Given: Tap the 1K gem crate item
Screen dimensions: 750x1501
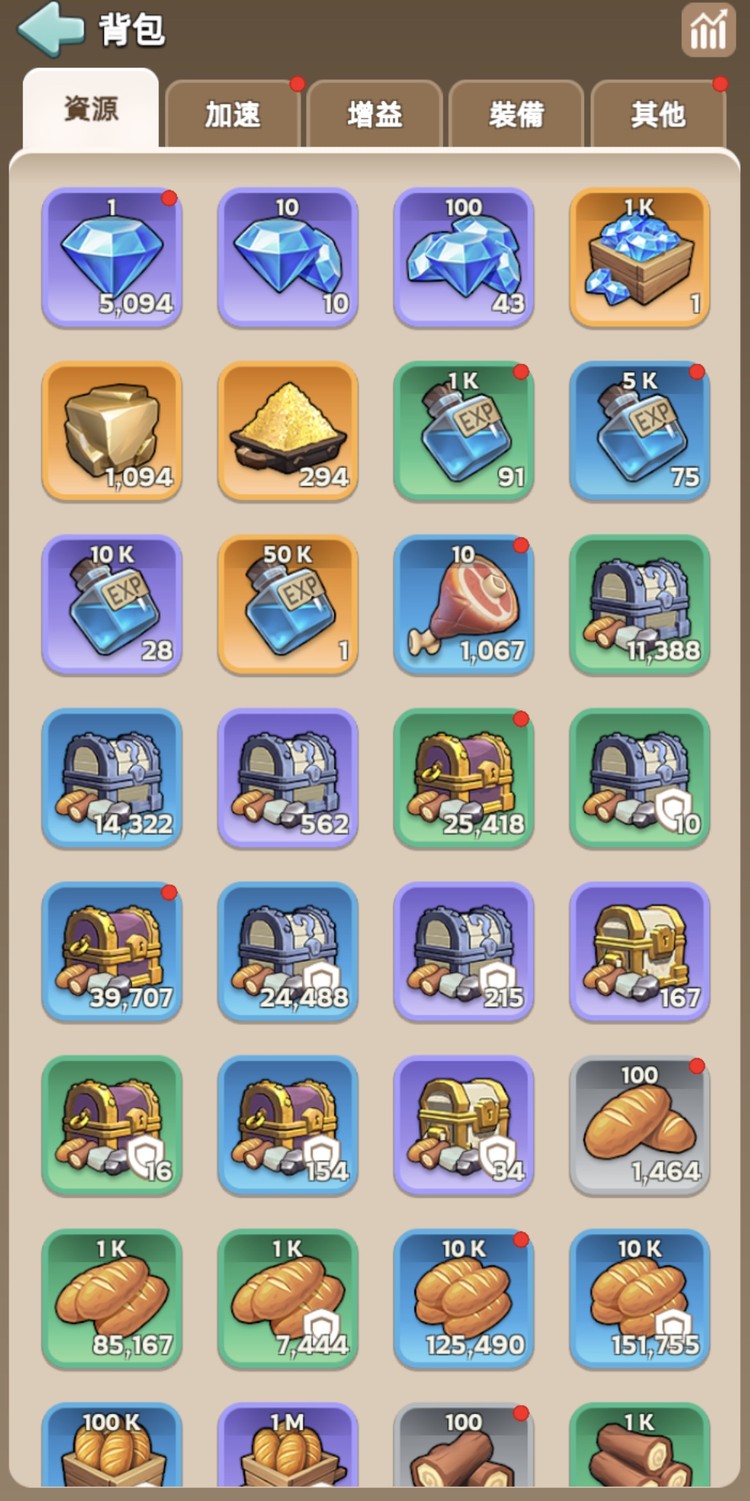Looking at the screenshot, I should click(x=639, y=257).
